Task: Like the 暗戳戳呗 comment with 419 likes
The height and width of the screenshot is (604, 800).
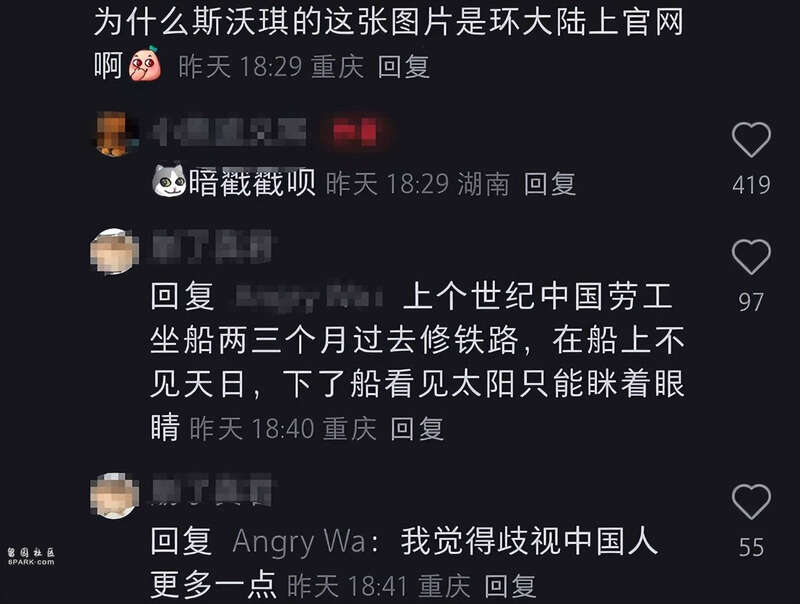Action: (751, 140)
